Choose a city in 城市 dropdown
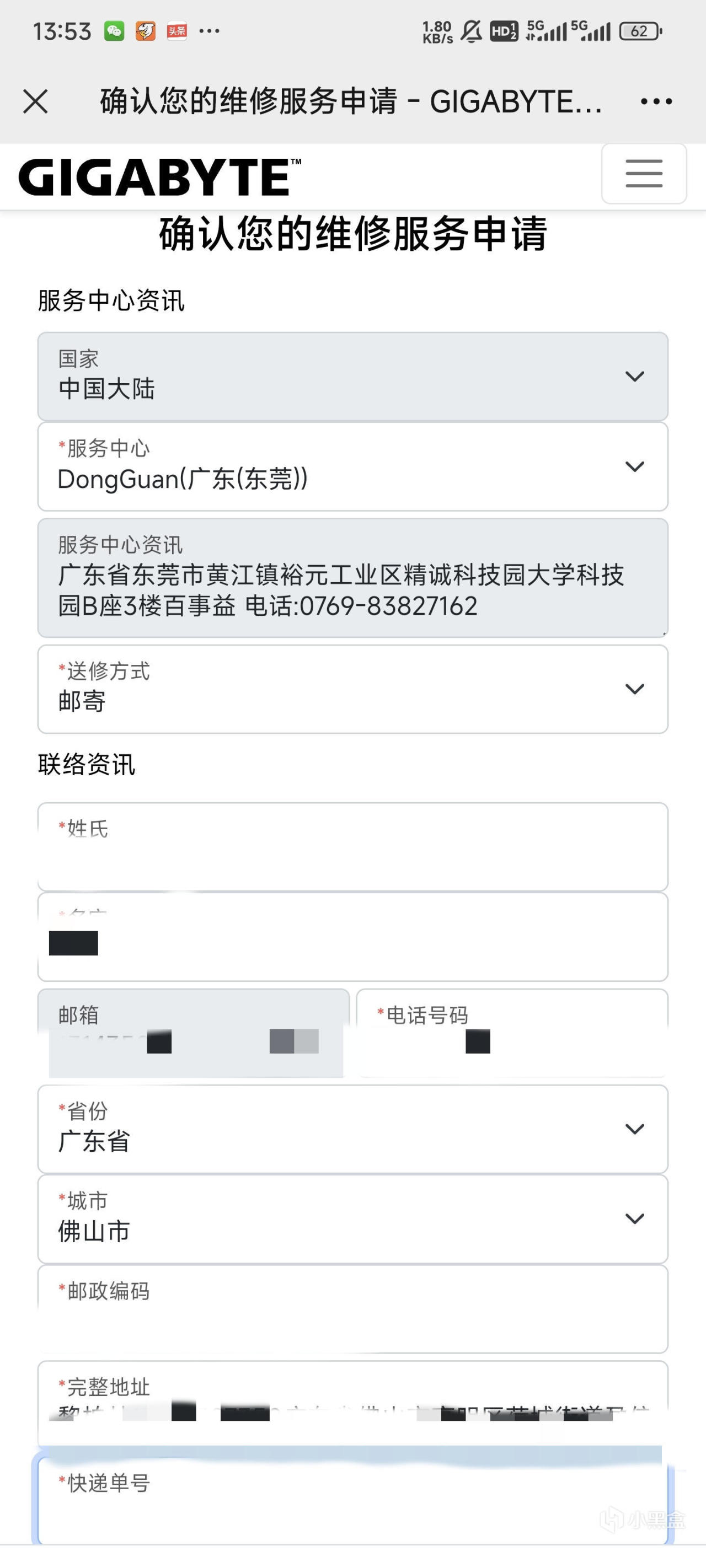The height and width of the screenshot is (1568, 706). (352, 1218)
